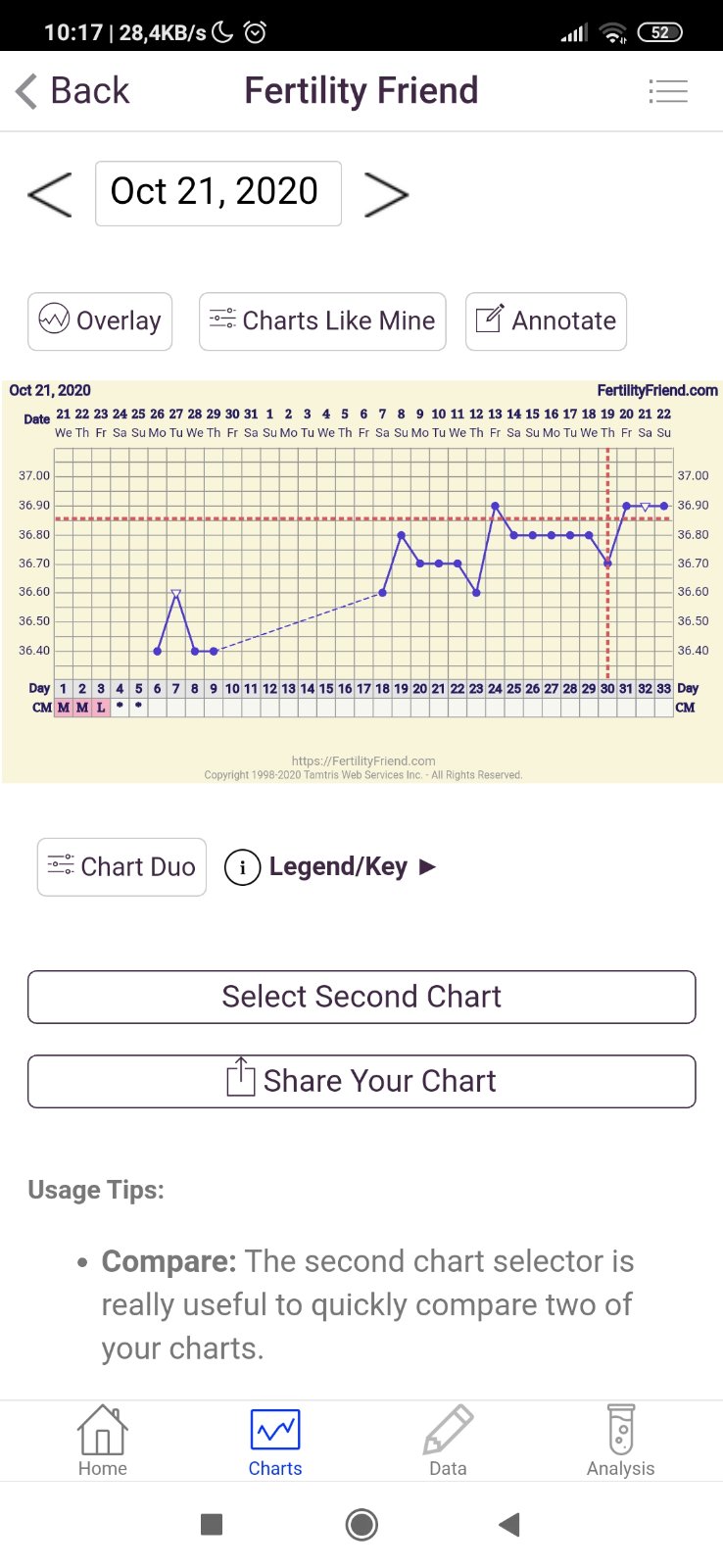Image resolution: width=723 pixels, height=1568 pixels.
Task: Expand the Legend/Key section
Action: point(330,867)
